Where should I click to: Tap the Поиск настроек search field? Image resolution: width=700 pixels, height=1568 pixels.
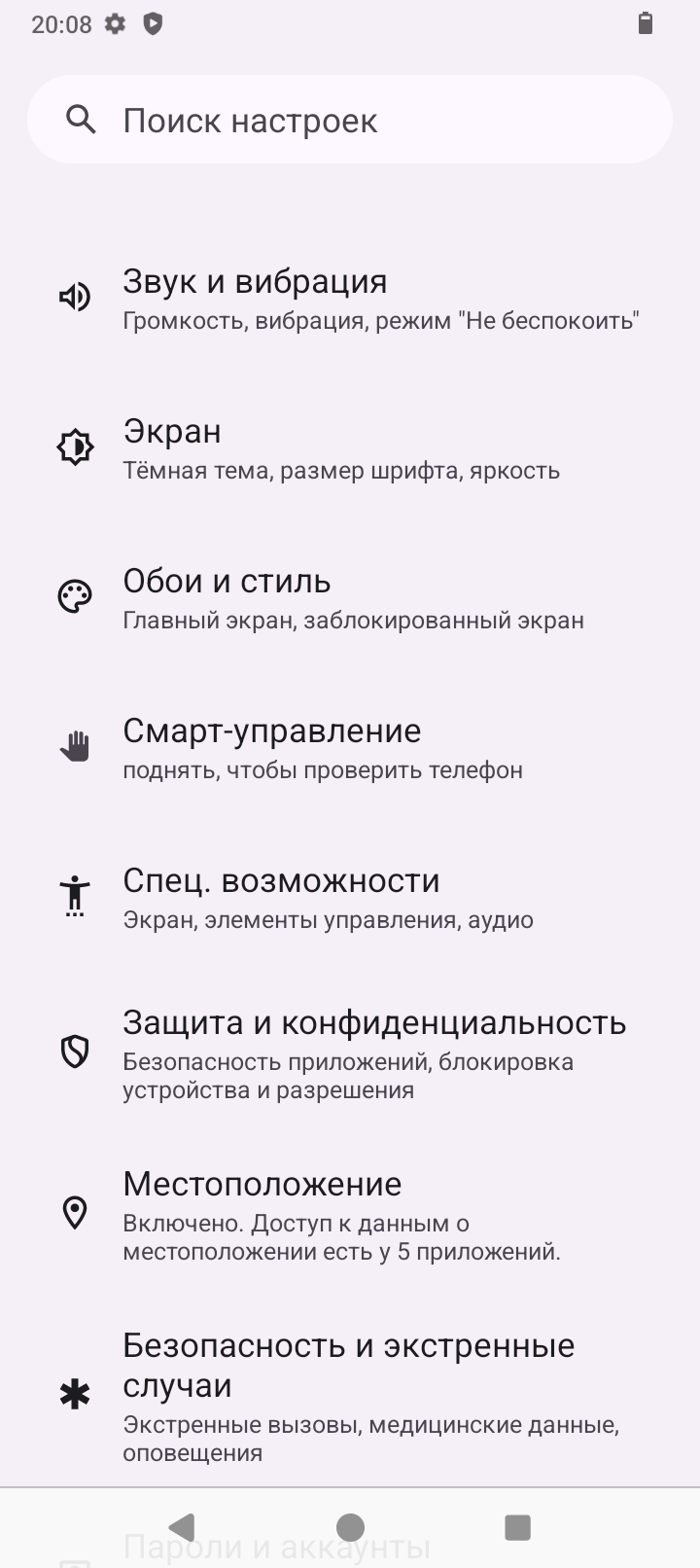(x=350, y=120)
